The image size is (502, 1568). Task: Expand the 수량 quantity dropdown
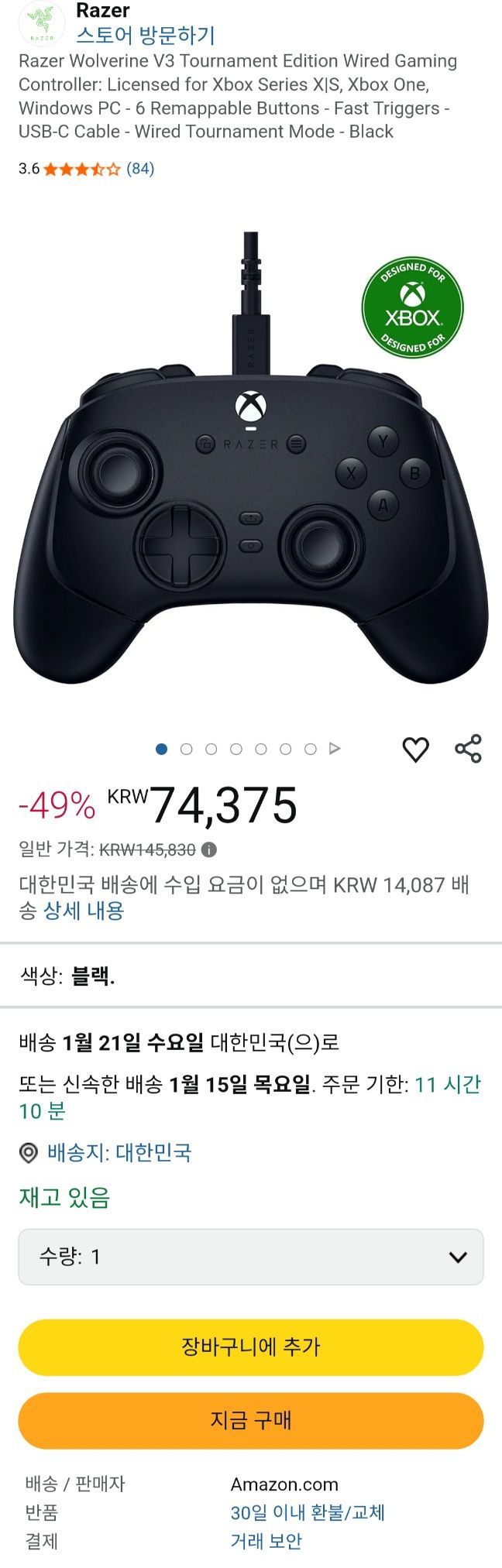coord(250,1257)
